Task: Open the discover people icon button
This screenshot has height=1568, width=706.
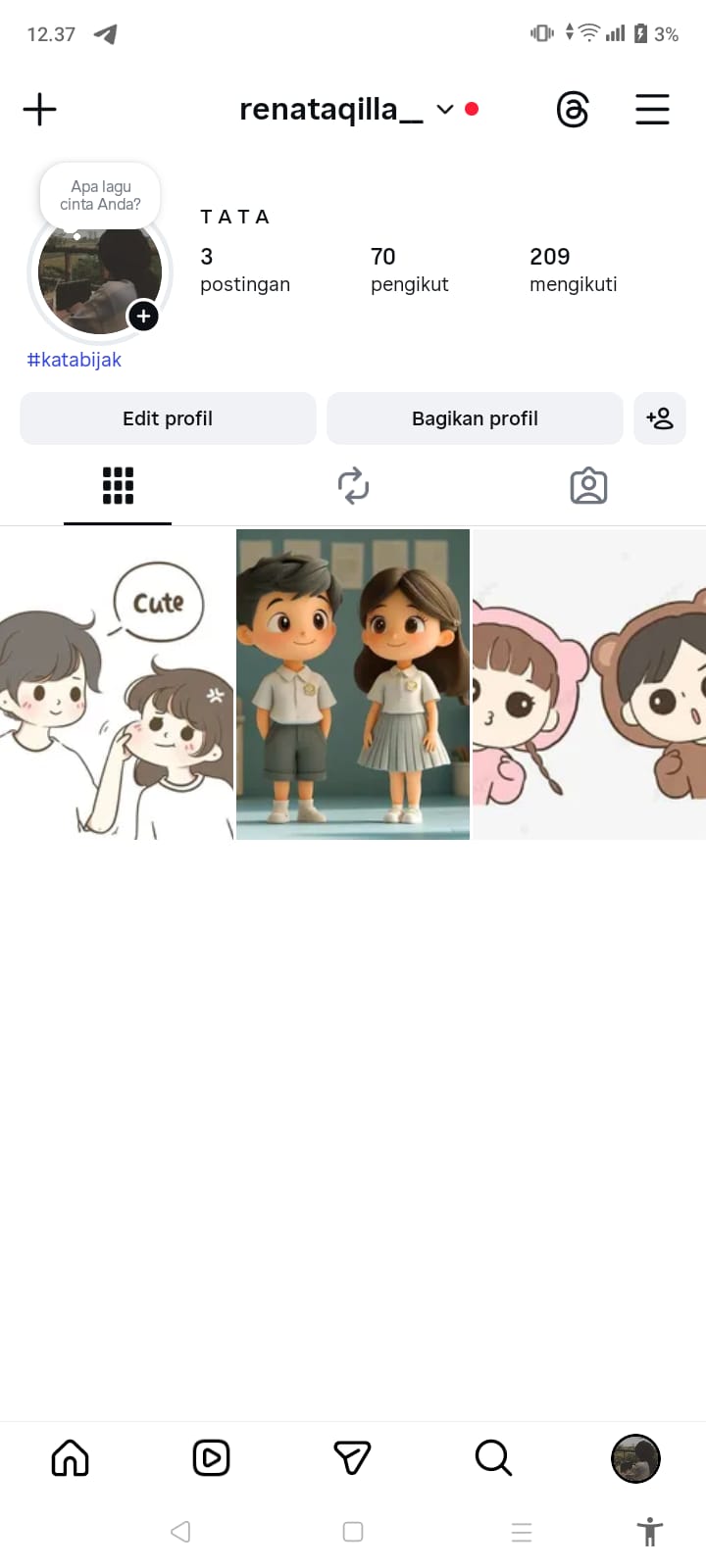Action: 660,418
